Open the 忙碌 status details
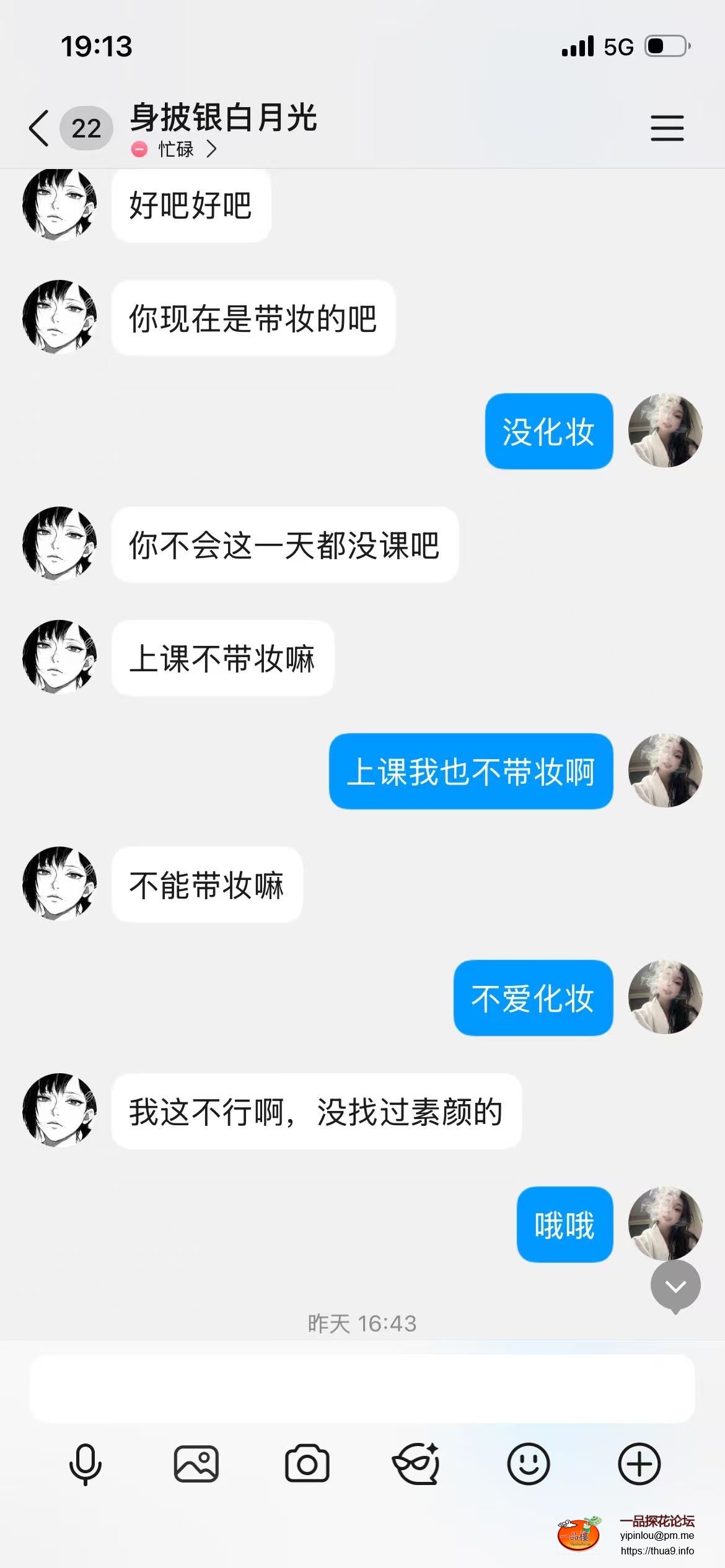The image size is (725, 1568). point(175,149)
